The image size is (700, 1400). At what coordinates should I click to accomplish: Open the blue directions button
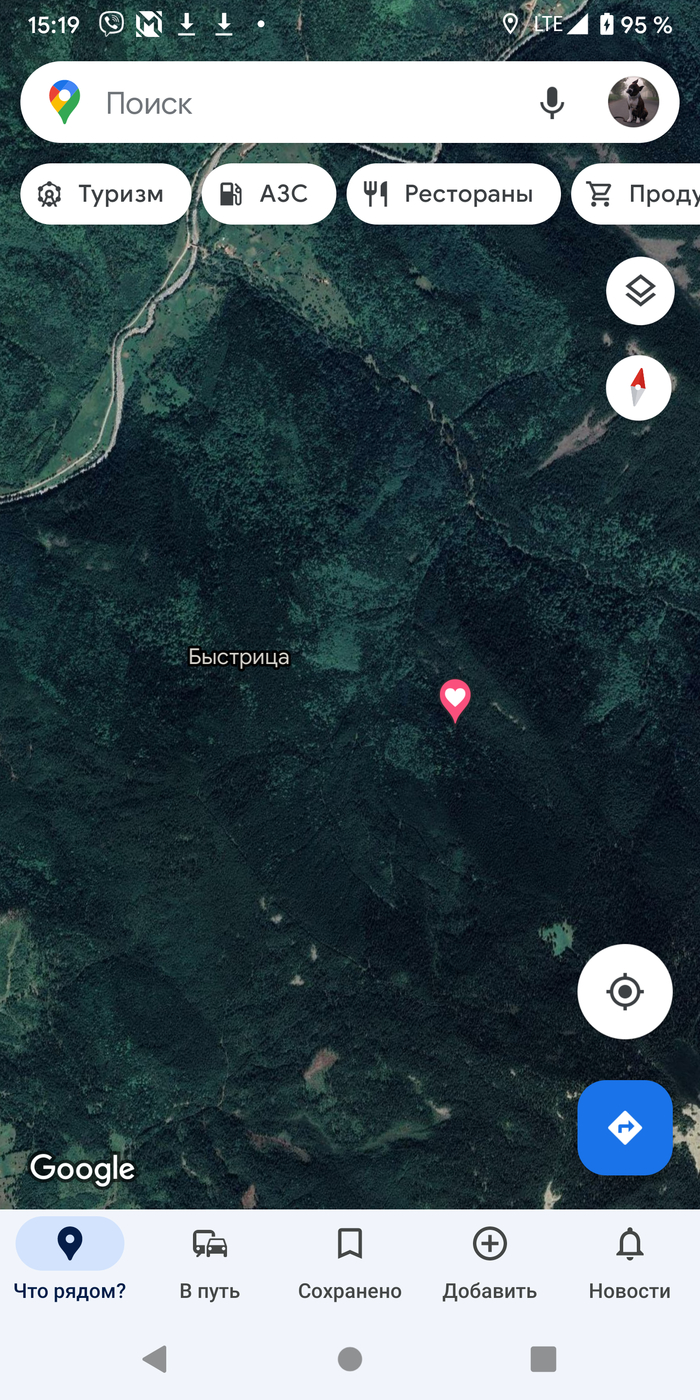tap(625, 1127)
